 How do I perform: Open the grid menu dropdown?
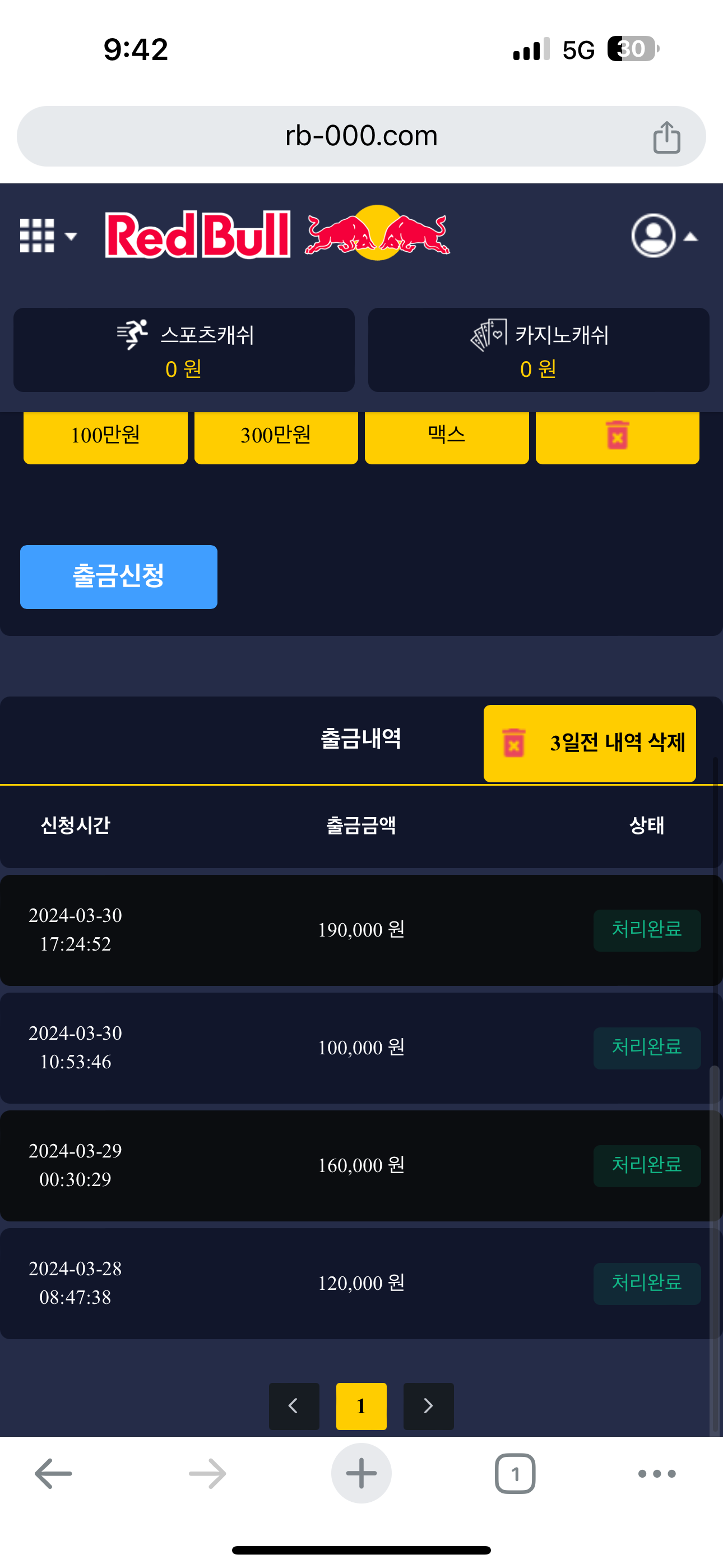[x=48, y=236]
